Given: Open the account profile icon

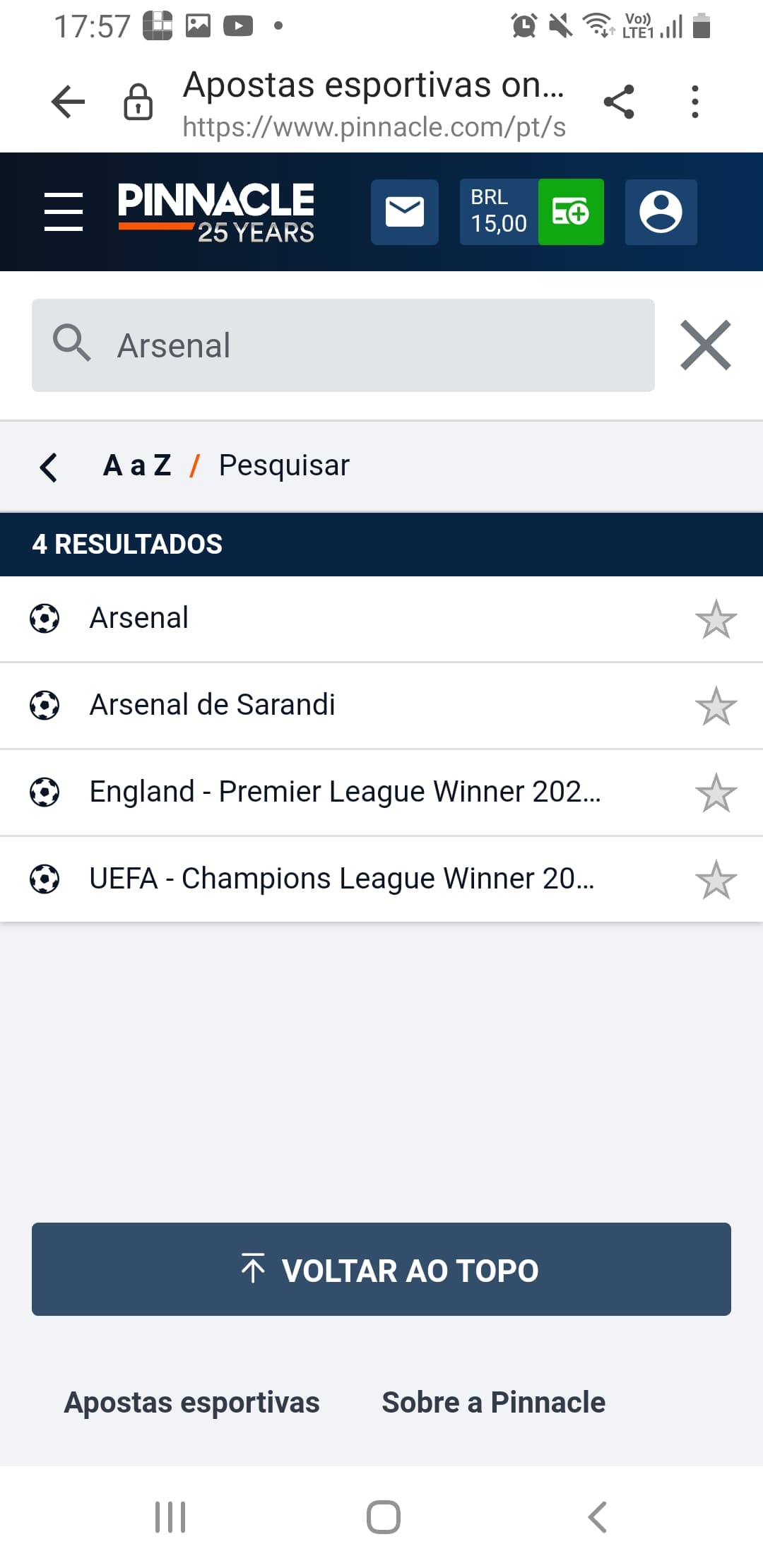Looking at the screenshot, I should (x=661, y=212).
